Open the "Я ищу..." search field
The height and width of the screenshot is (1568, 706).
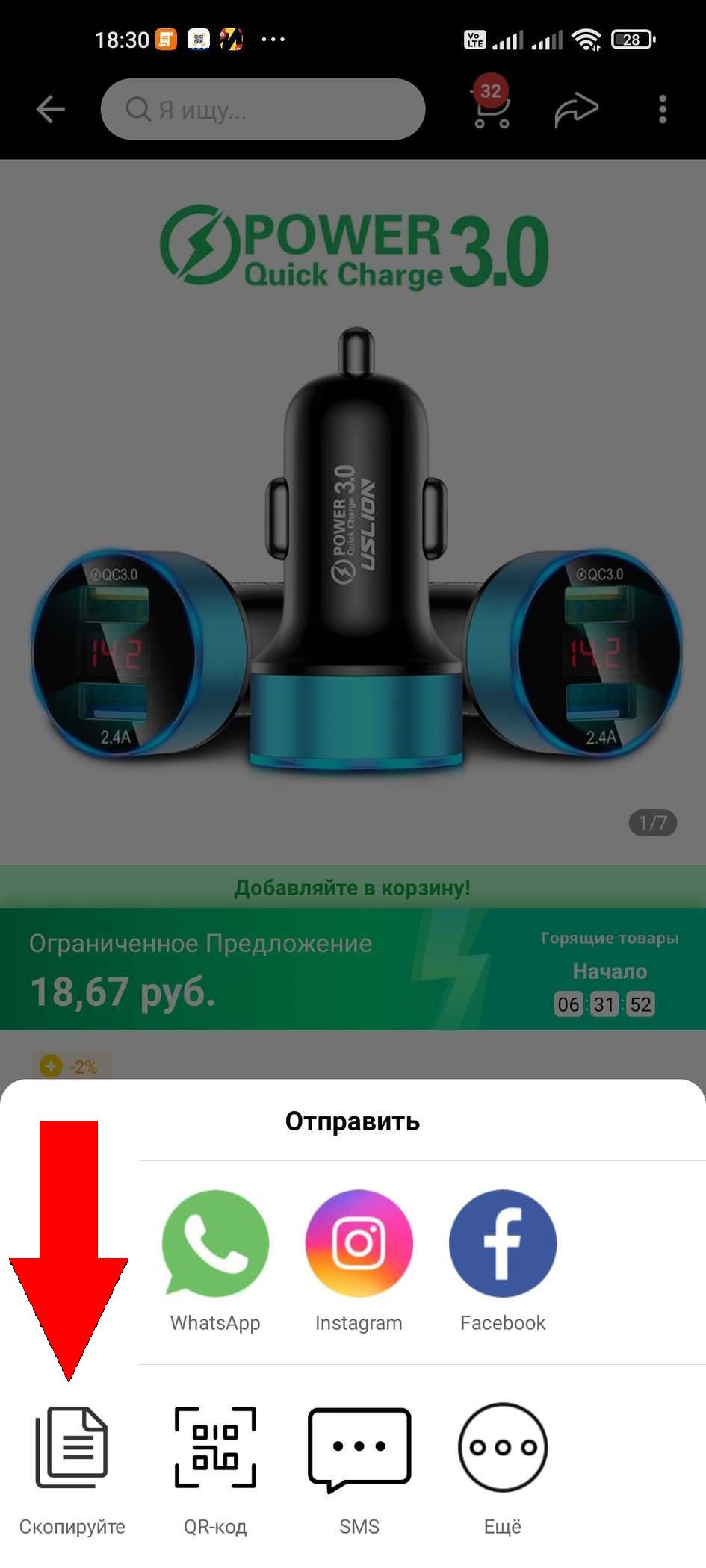pos(263,110)
